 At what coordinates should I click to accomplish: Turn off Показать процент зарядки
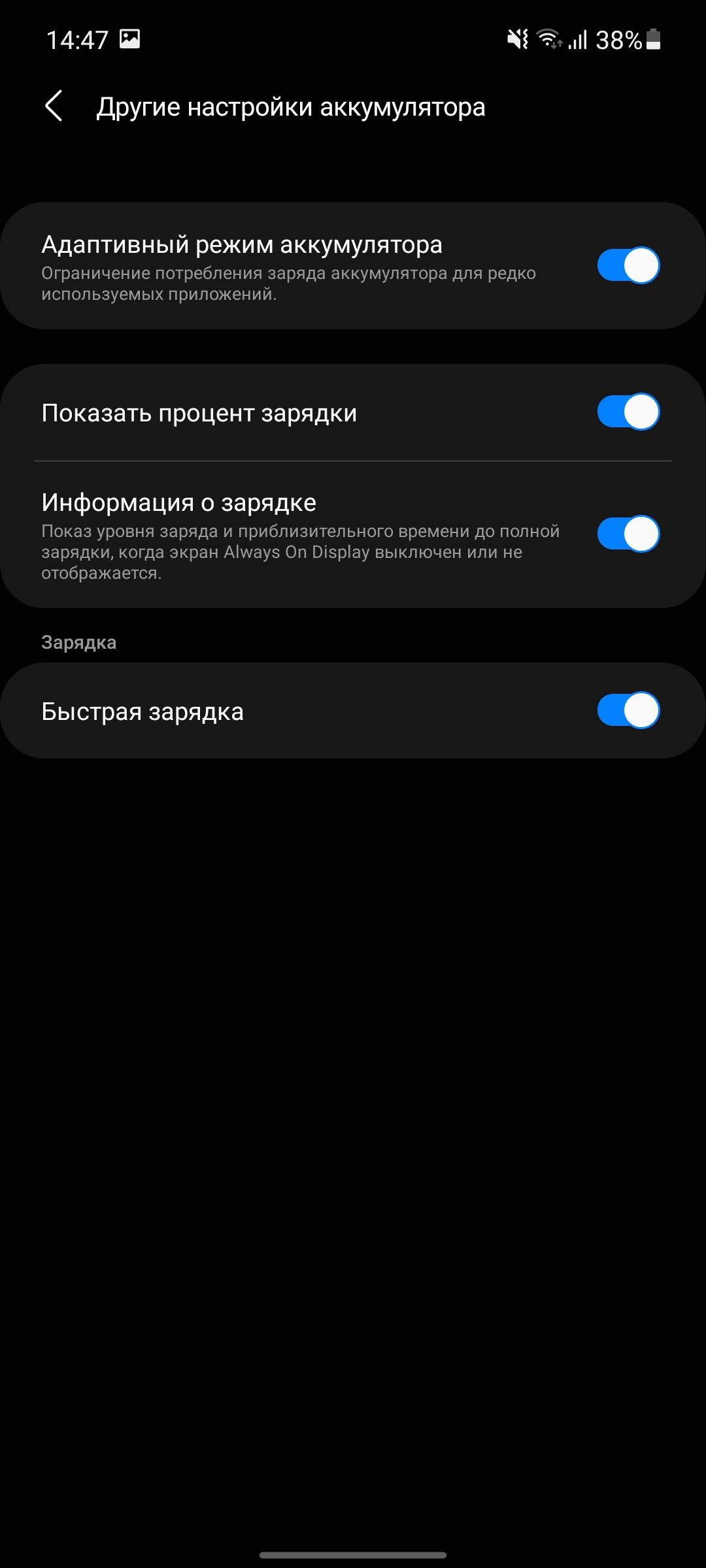(628, 412)
